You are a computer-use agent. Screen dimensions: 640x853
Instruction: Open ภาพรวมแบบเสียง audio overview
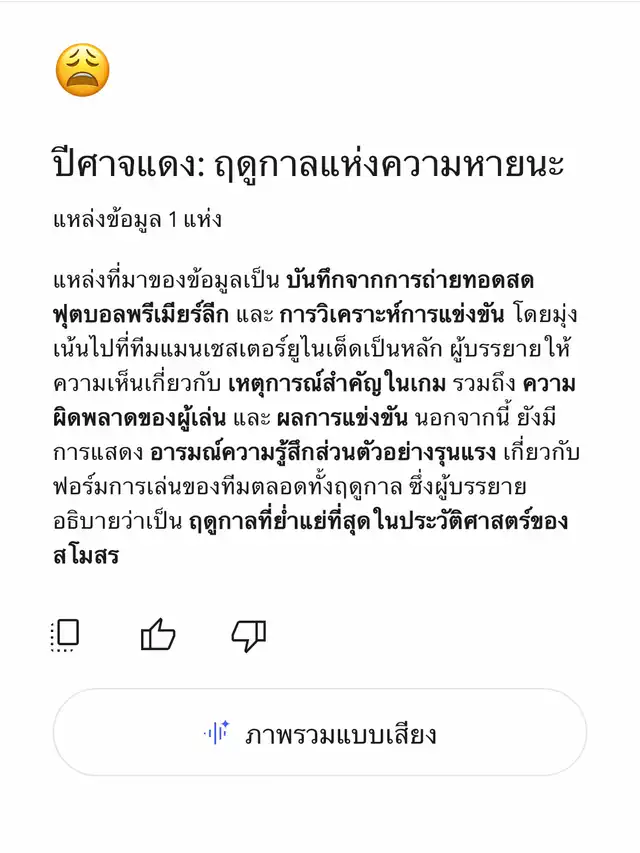point(320,733)
